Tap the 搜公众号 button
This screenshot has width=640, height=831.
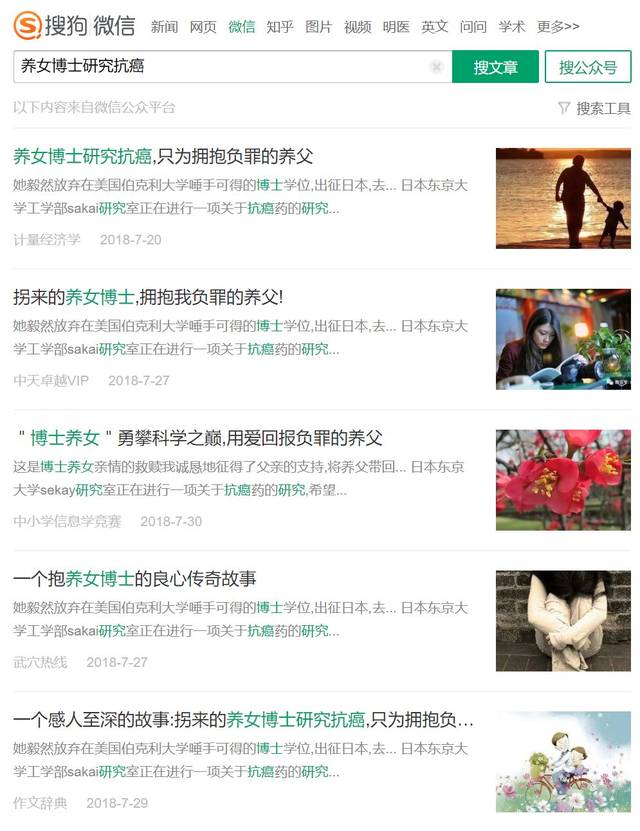[x=587, y=67]
